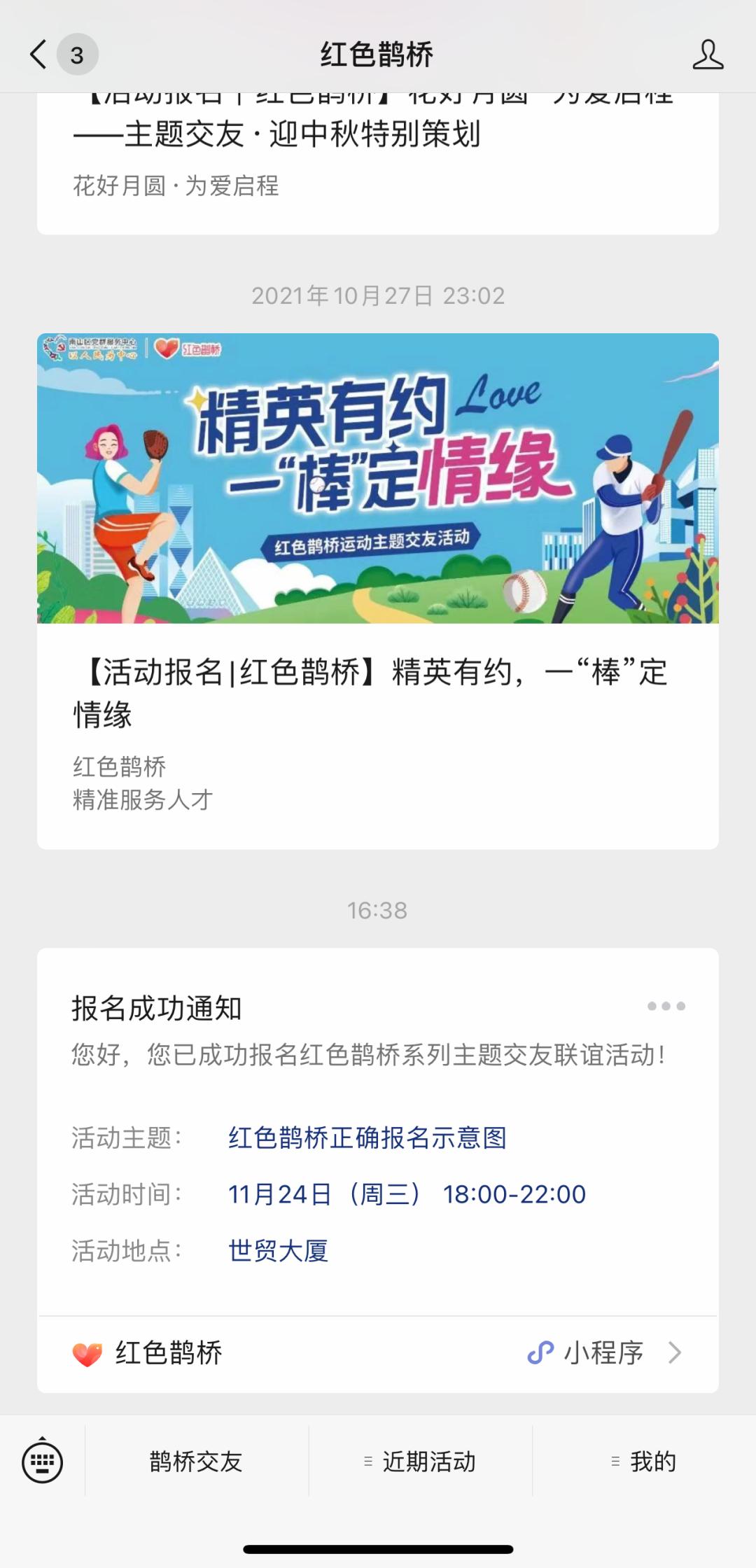Expand the 近期活动 menu

(420, 1462)
